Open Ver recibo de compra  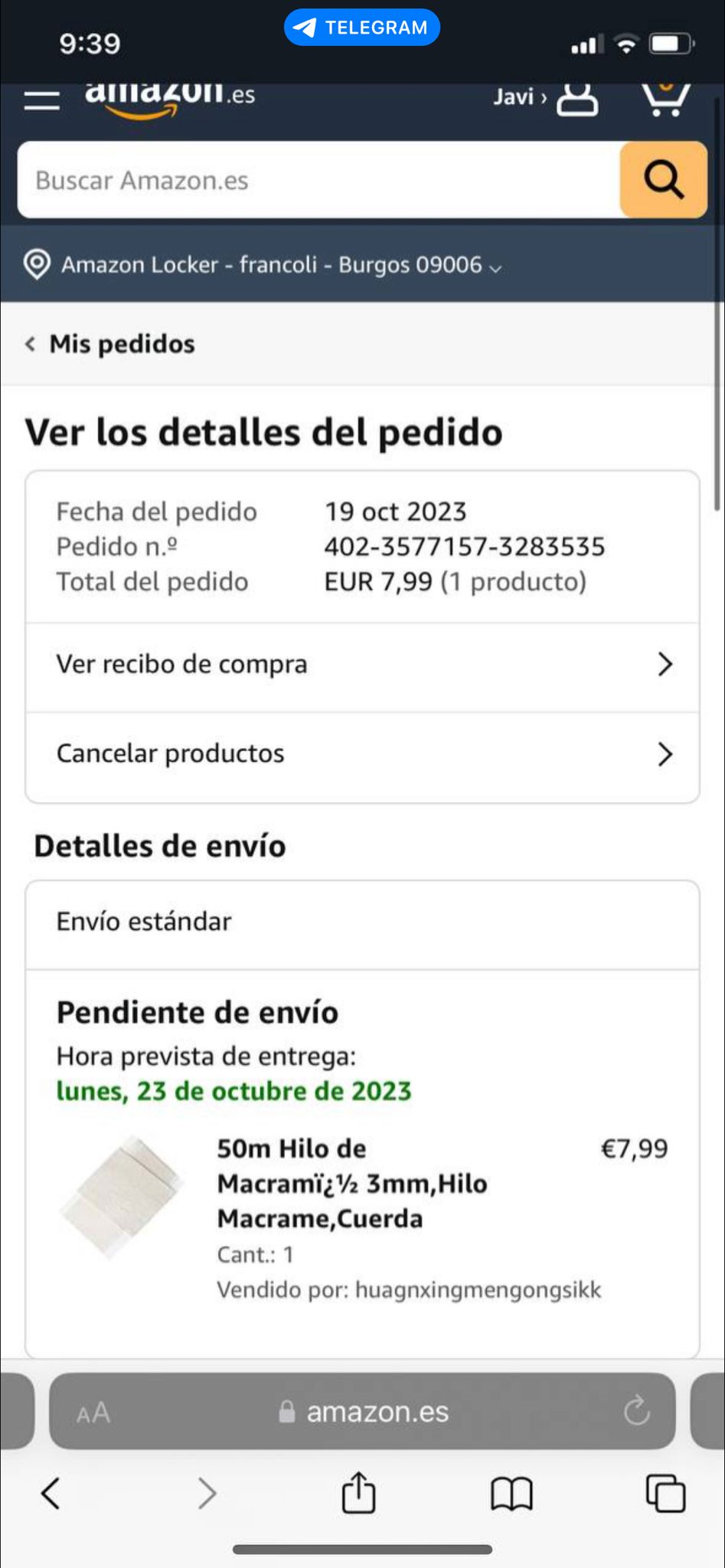tap(362, 665)
